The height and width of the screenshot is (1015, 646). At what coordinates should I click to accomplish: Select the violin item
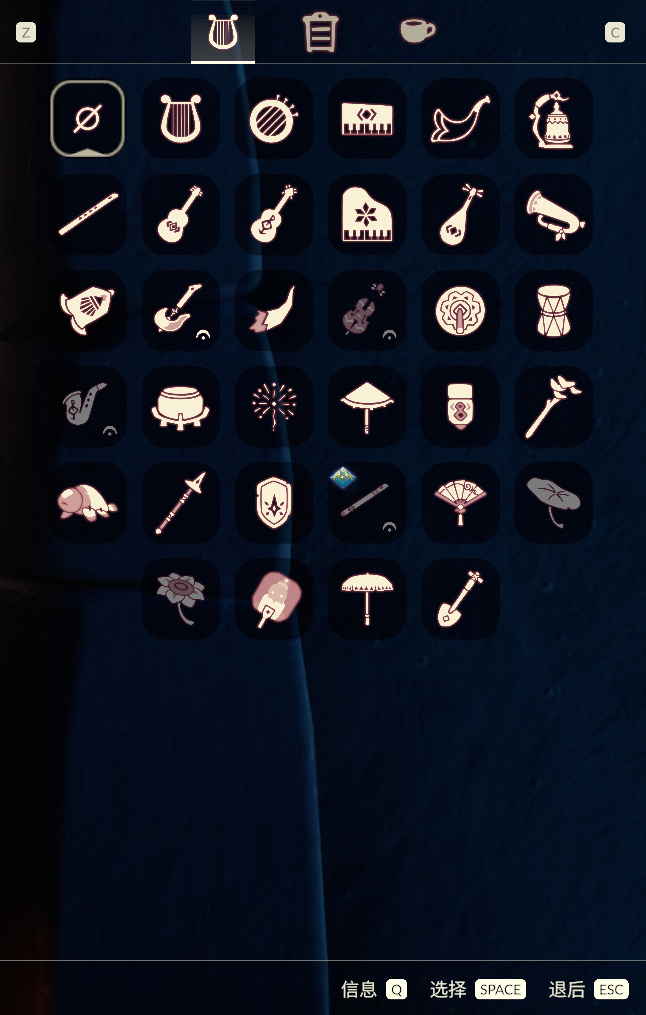click(366, 312)
